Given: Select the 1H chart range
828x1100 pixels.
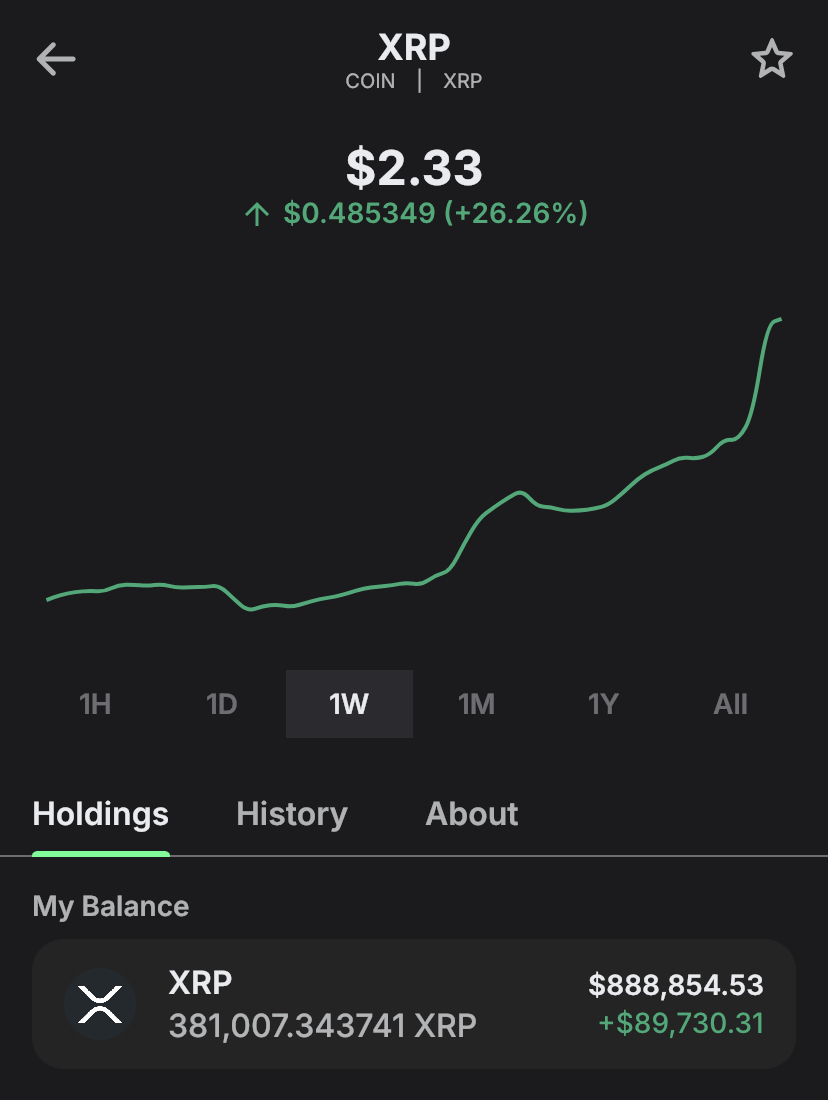Looking at the screenshot, I should point(95,704).
